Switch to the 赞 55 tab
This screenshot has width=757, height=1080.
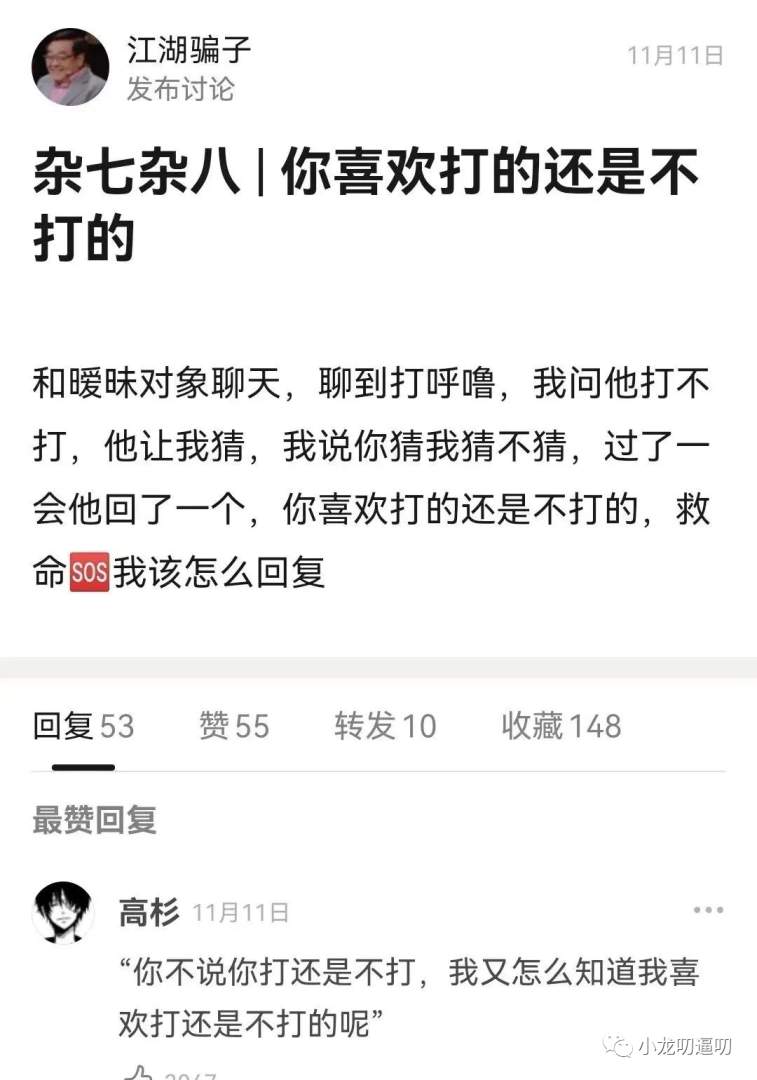point(234,726)
